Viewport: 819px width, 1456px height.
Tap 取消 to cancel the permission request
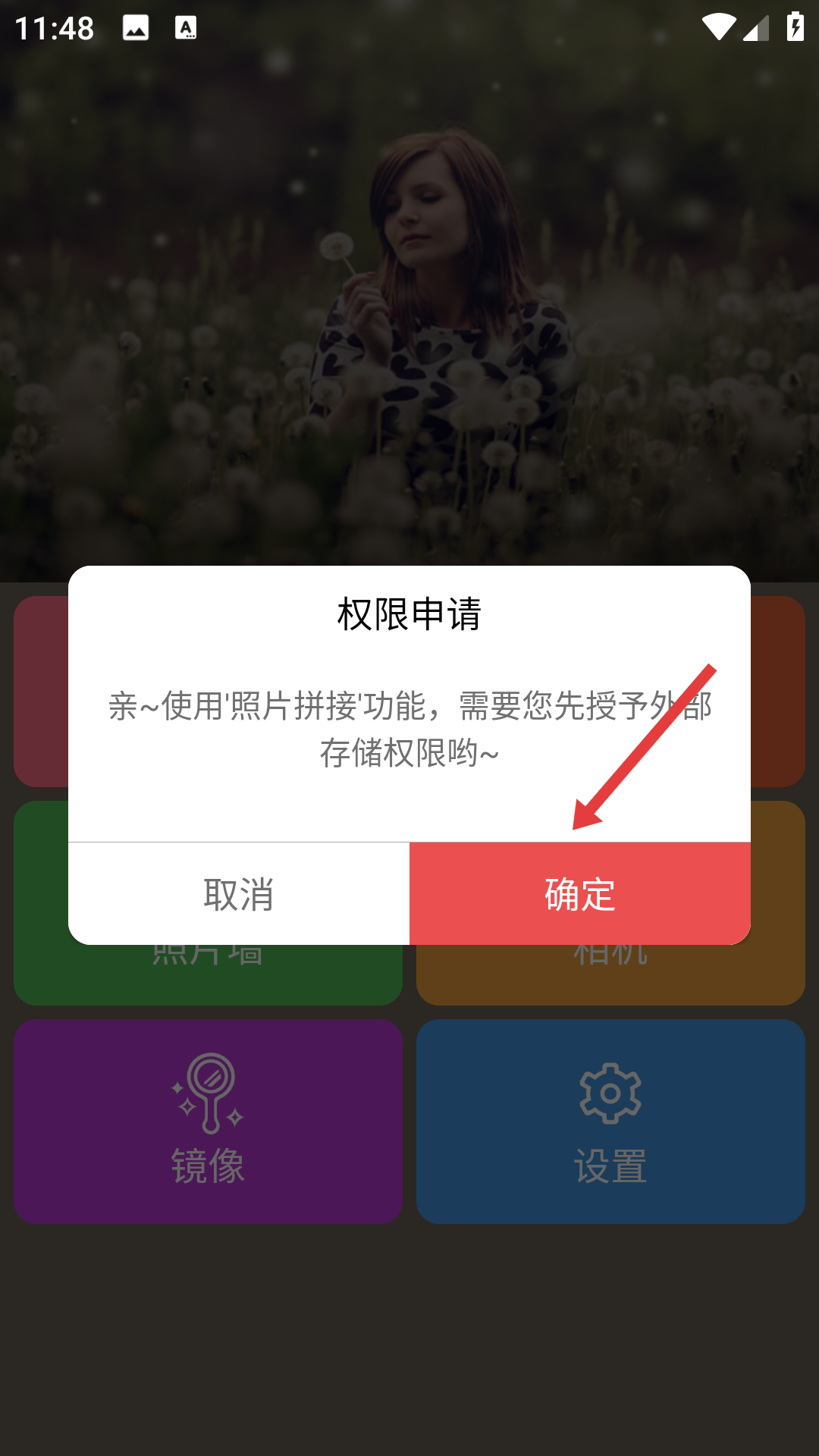coord(239,893)
